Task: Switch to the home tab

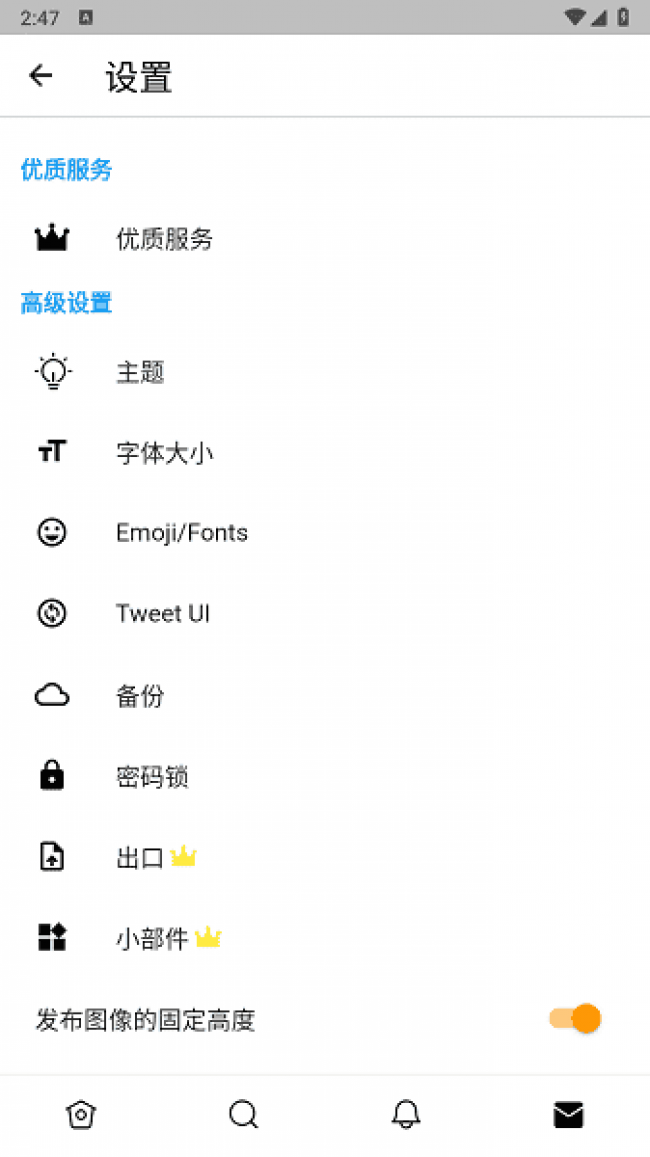Action: click(x=81, y=1114)
